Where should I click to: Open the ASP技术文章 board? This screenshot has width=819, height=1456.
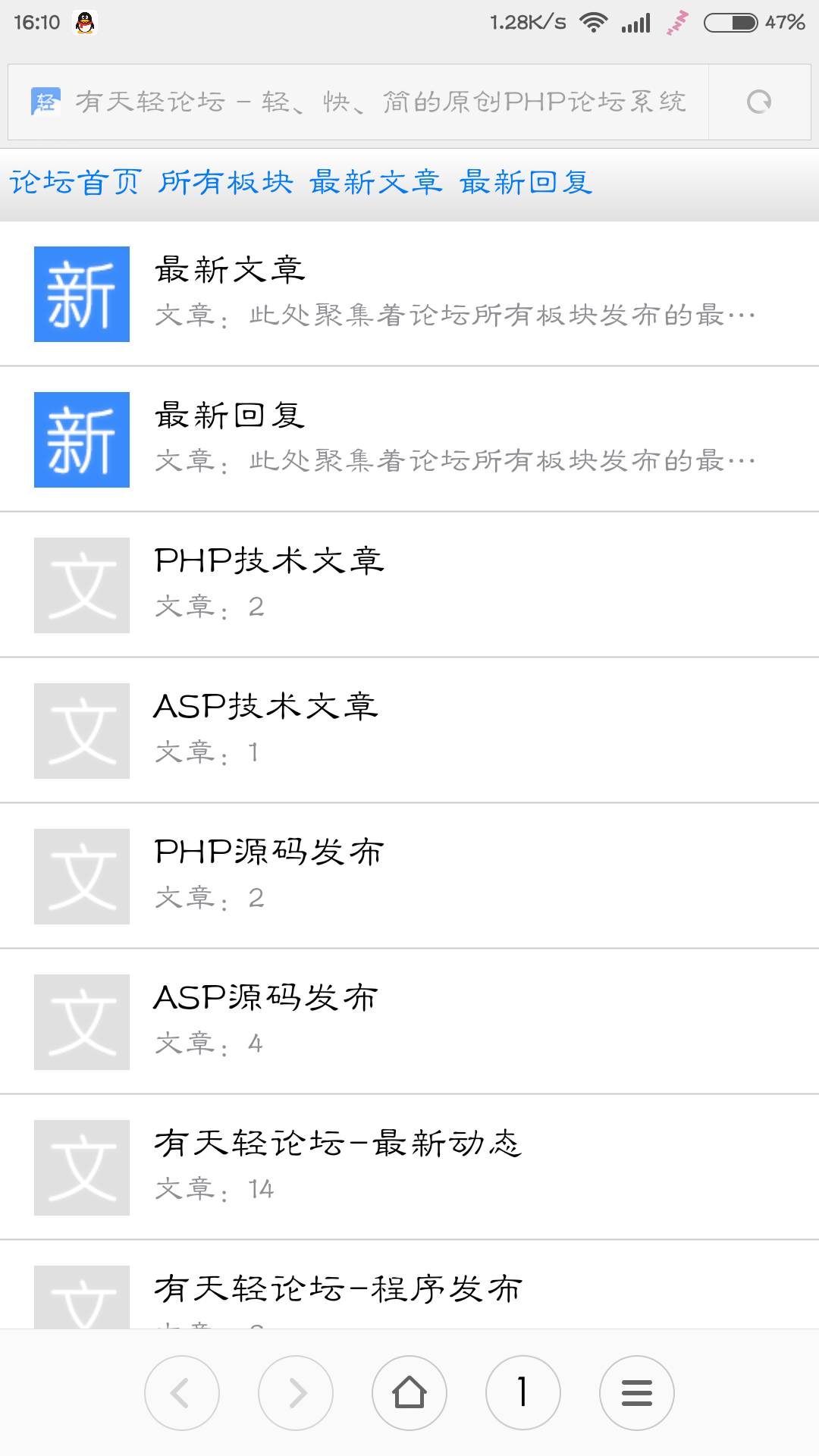pos(409,731)
